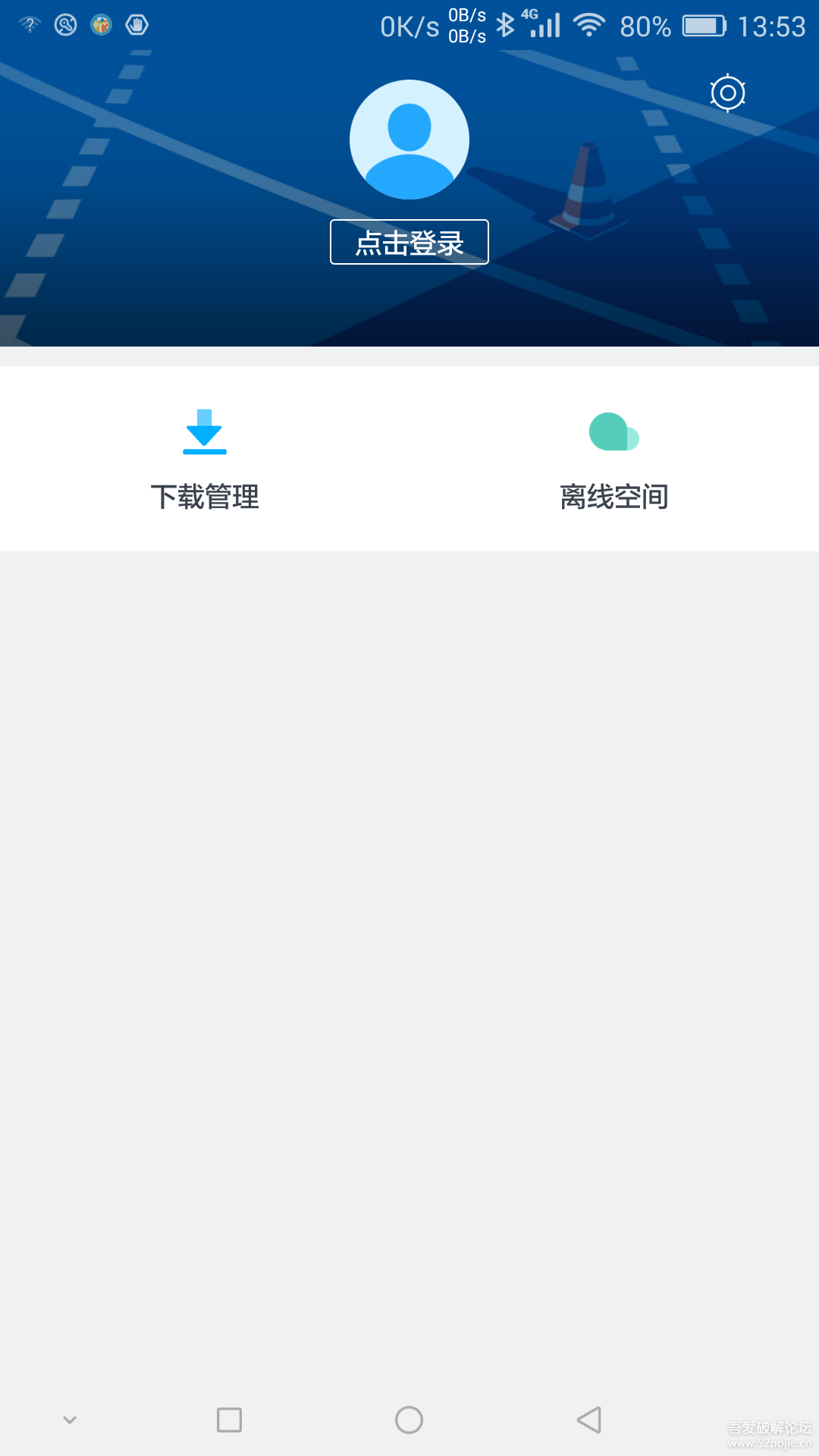This screenshot has height=1456, width=819.
Task: Open settings via the gear icon
Action: [x=727, y=93]
